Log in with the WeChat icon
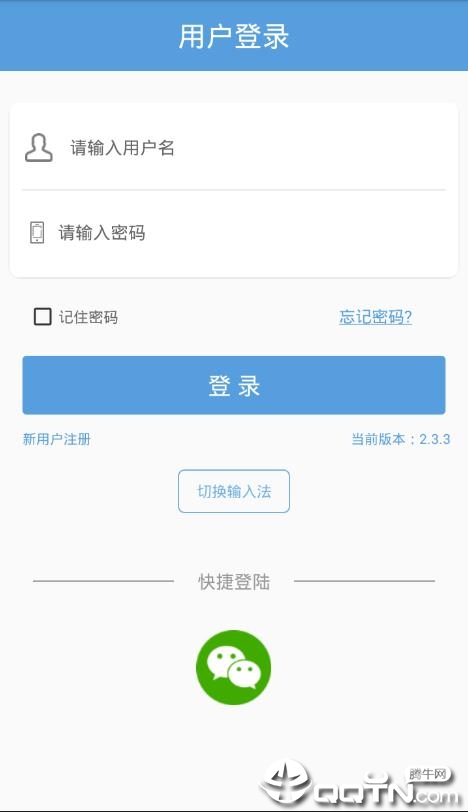This screenshot has width=468, height=812. (233, 667)
